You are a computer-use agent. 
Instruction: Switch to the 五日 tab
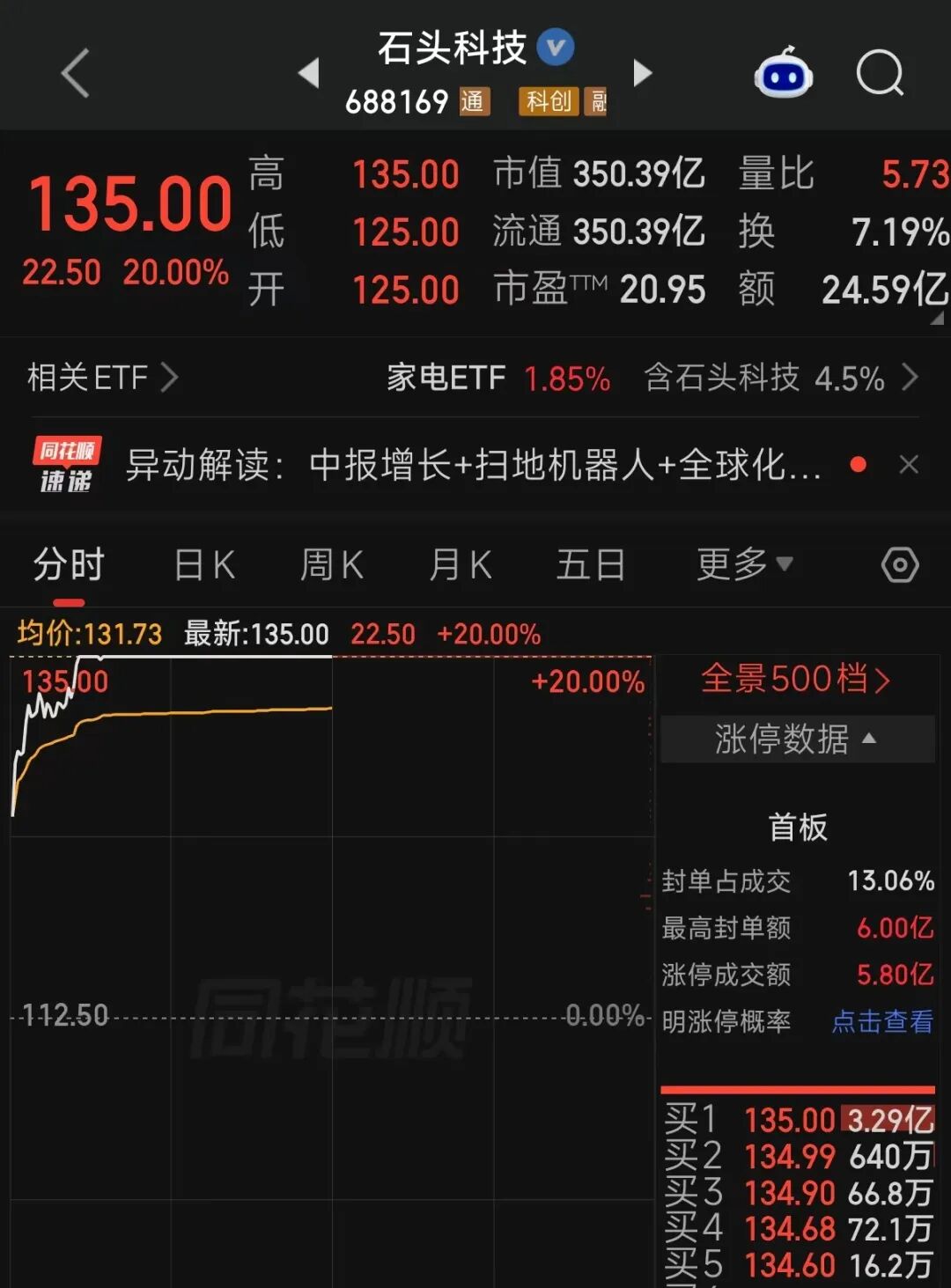(x=591, y=564)
